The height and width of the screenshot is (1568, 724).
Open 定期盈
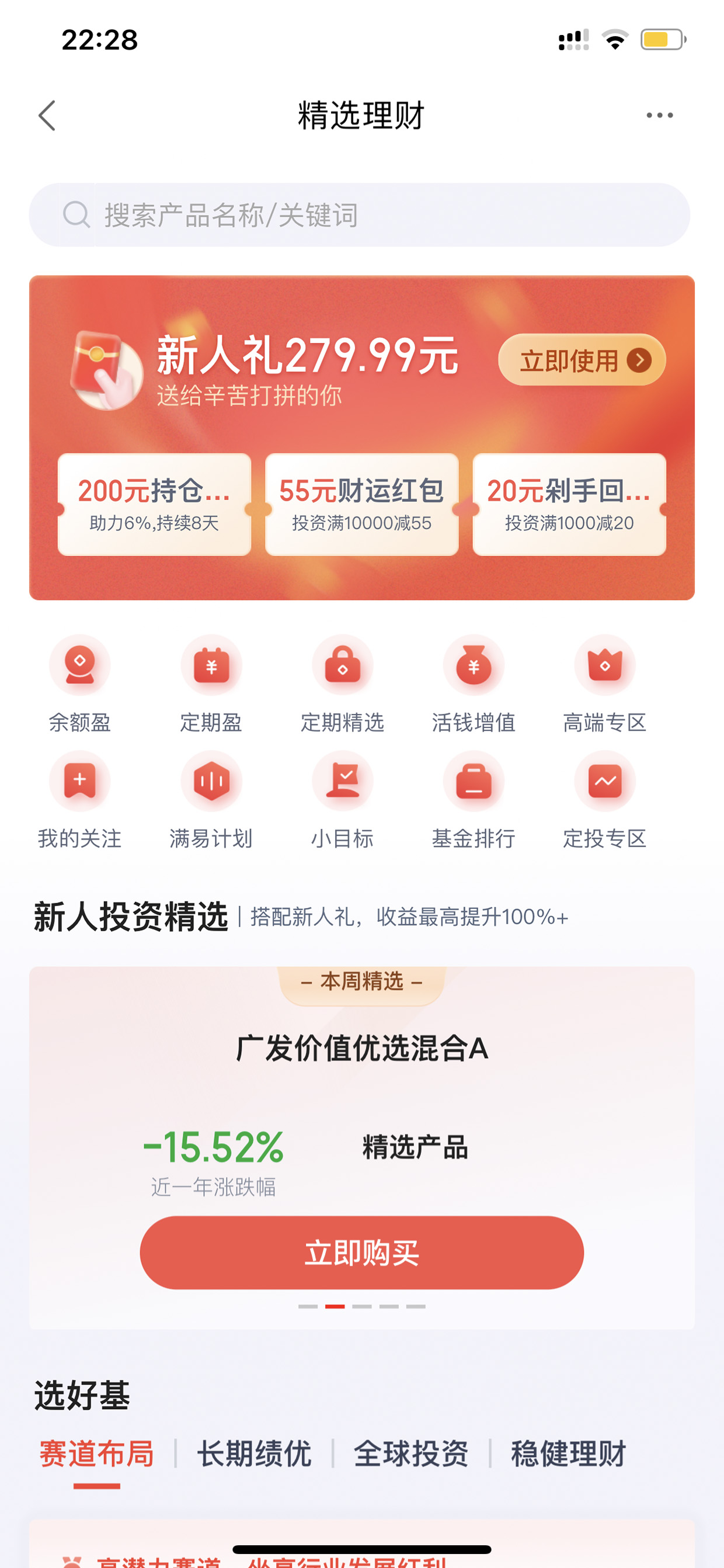point(211,684)
